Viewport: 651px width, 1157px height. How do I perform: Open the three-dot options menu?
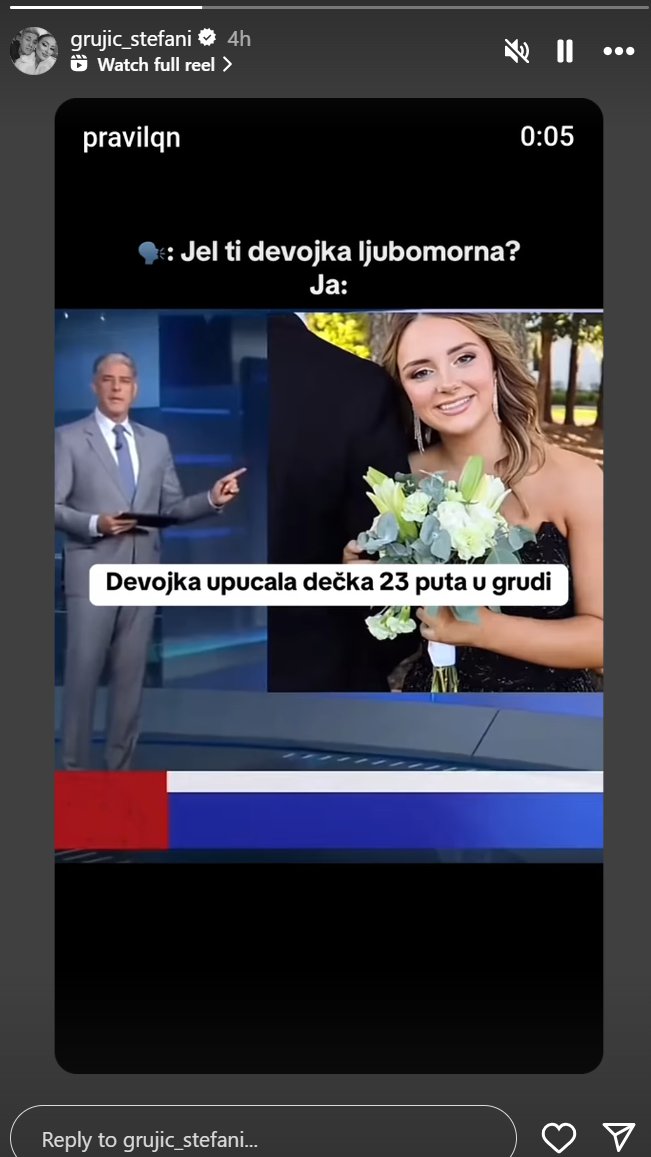[618, 51]
